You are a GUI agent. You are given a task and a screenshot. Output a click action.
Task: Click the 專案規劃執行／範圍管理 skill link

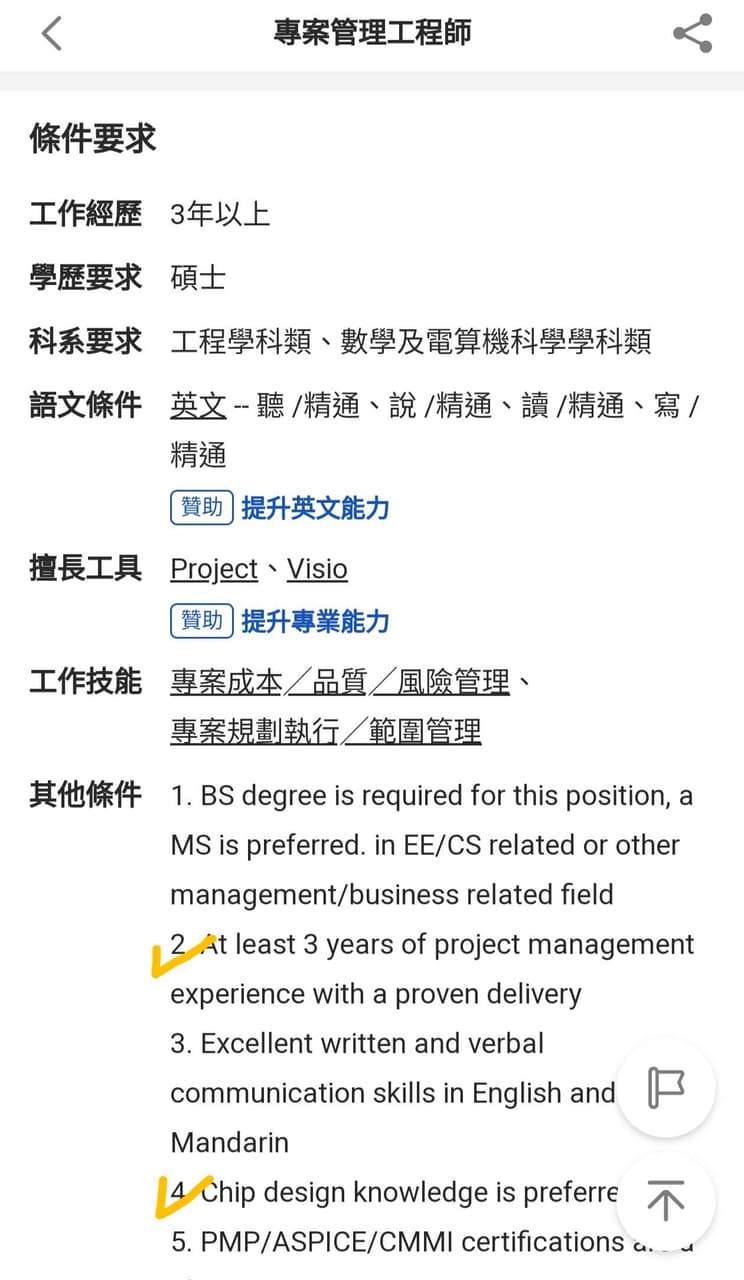(x=325, y=731)
